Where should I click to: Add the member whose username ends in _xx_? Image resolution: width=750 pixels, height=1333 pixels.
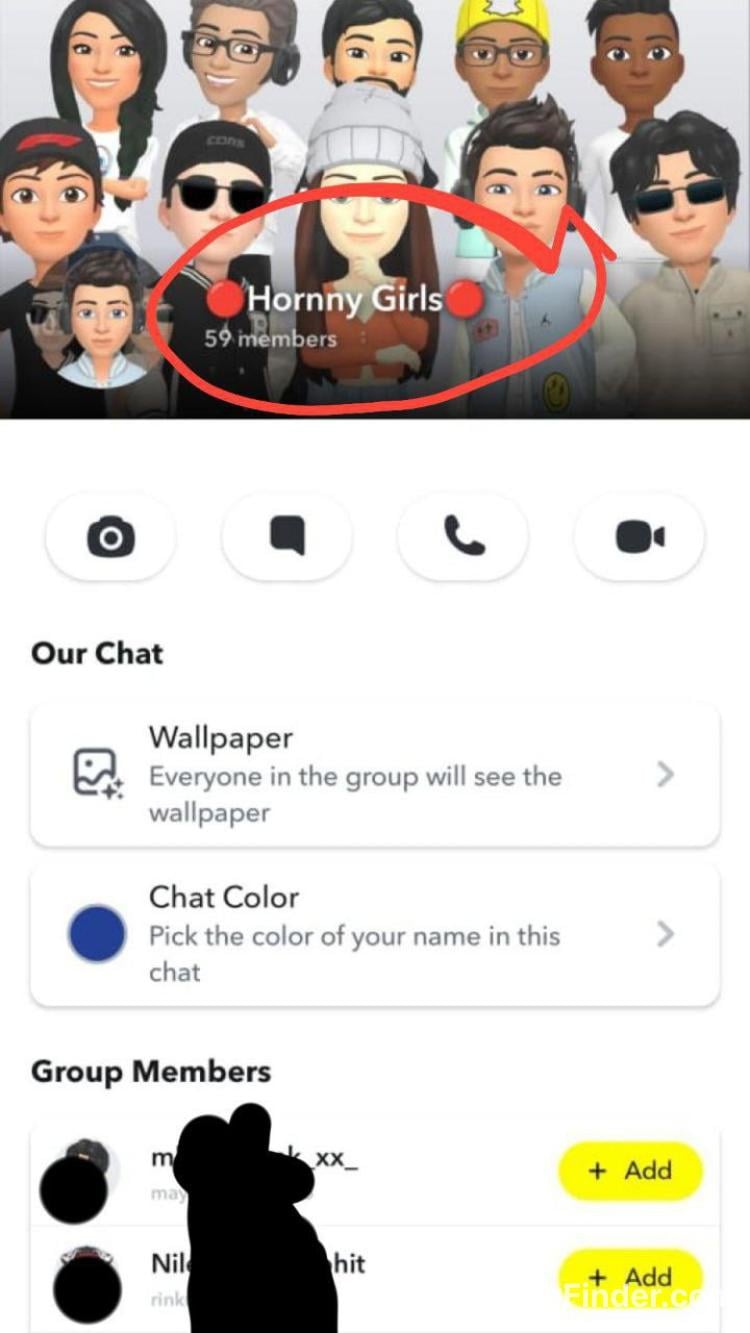pyautogui.click(x=630, y=1170)
